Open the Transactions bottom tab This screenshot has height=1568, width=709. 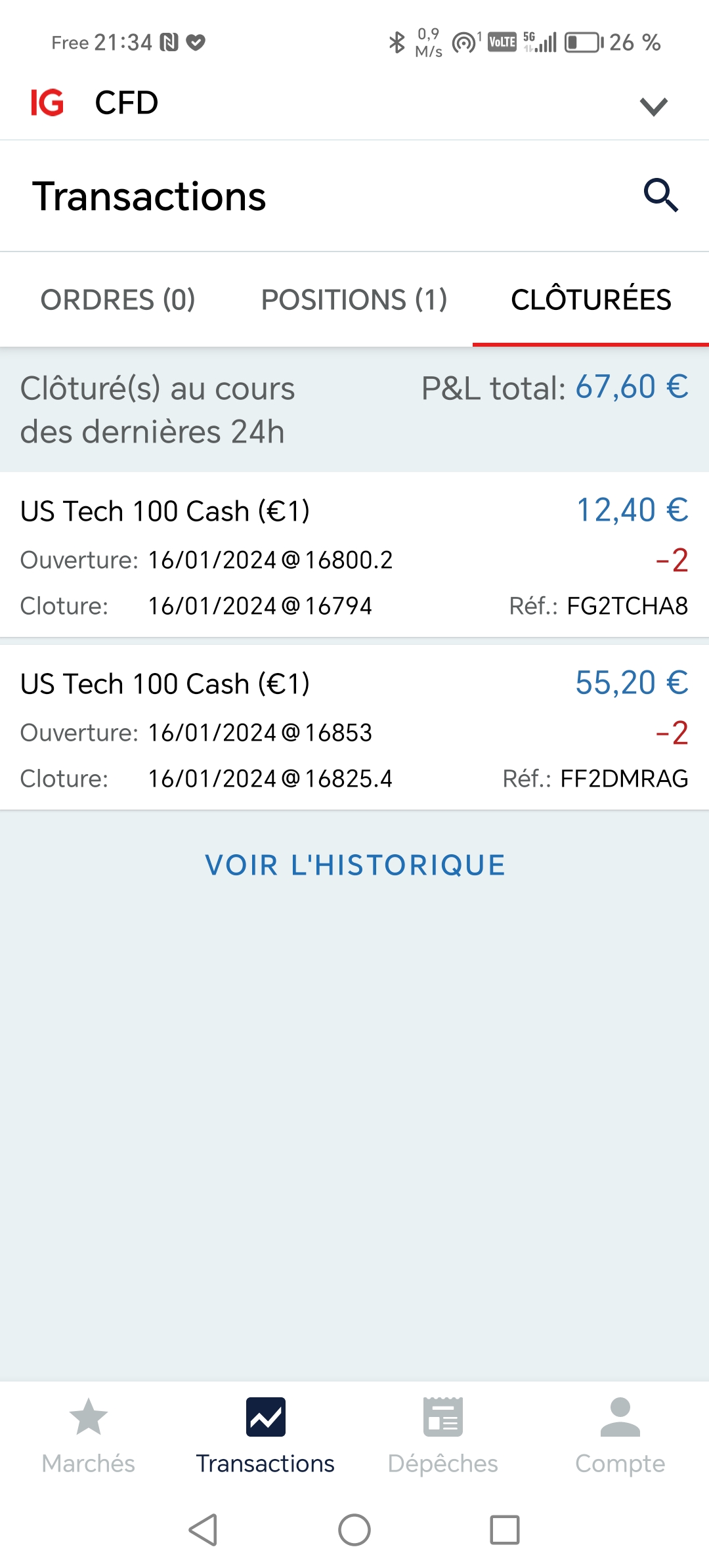point(265,1435)
